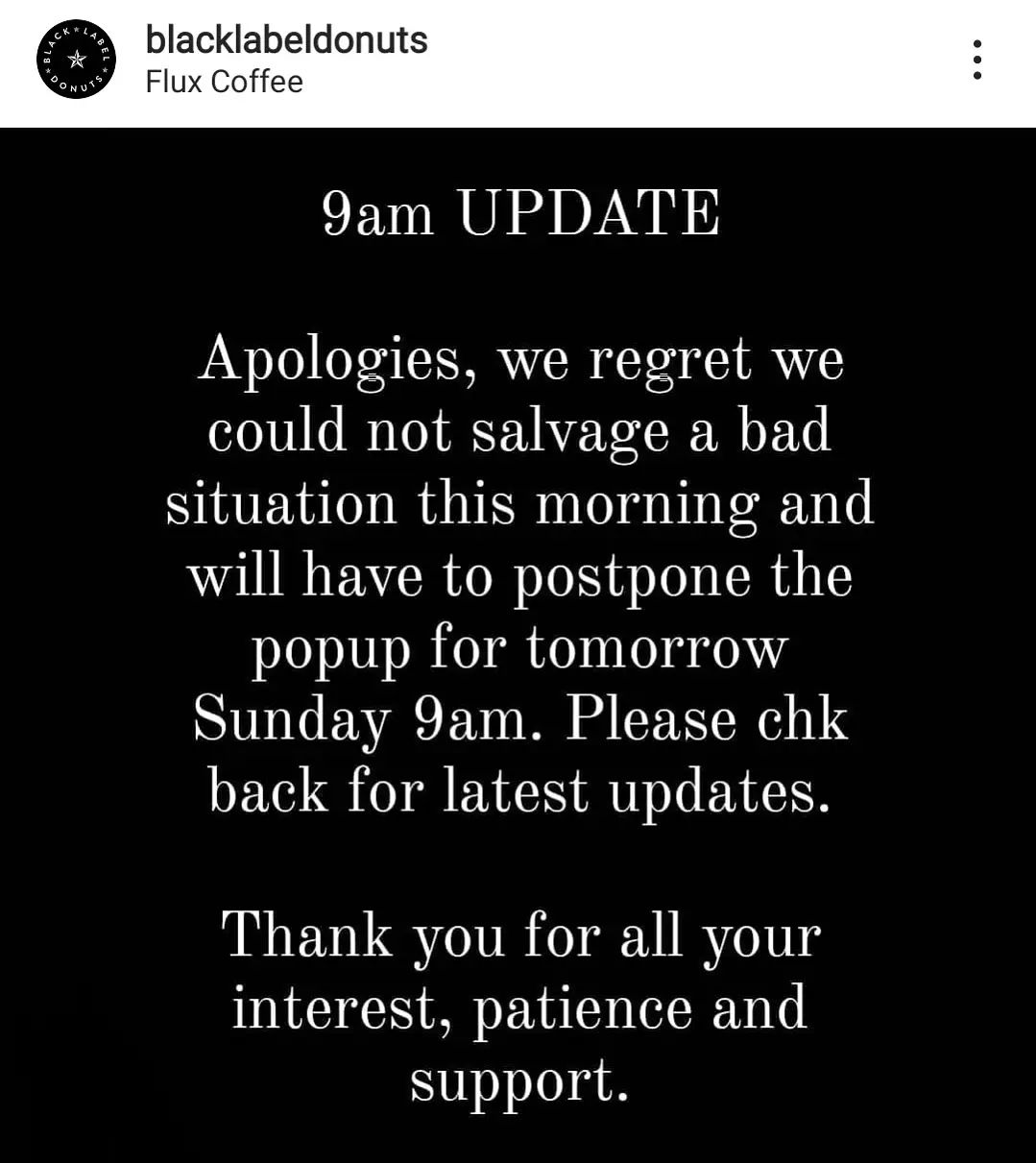
Task: Open the blacklabeldonuts profile picture
Action: coord(77,60)
